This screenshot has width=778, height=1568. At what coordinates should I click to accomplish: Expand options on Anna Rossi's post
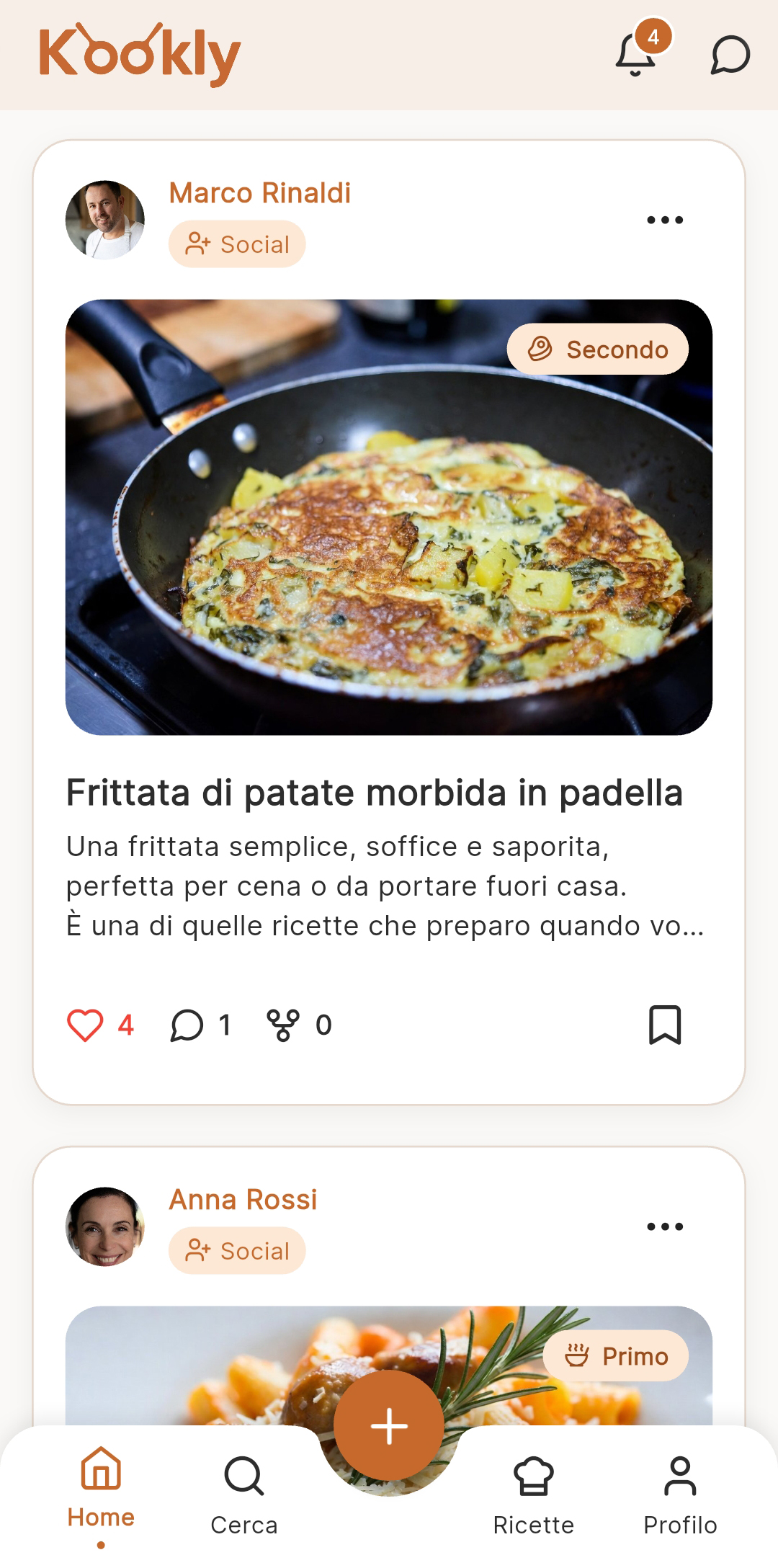tap(663, 1226)
